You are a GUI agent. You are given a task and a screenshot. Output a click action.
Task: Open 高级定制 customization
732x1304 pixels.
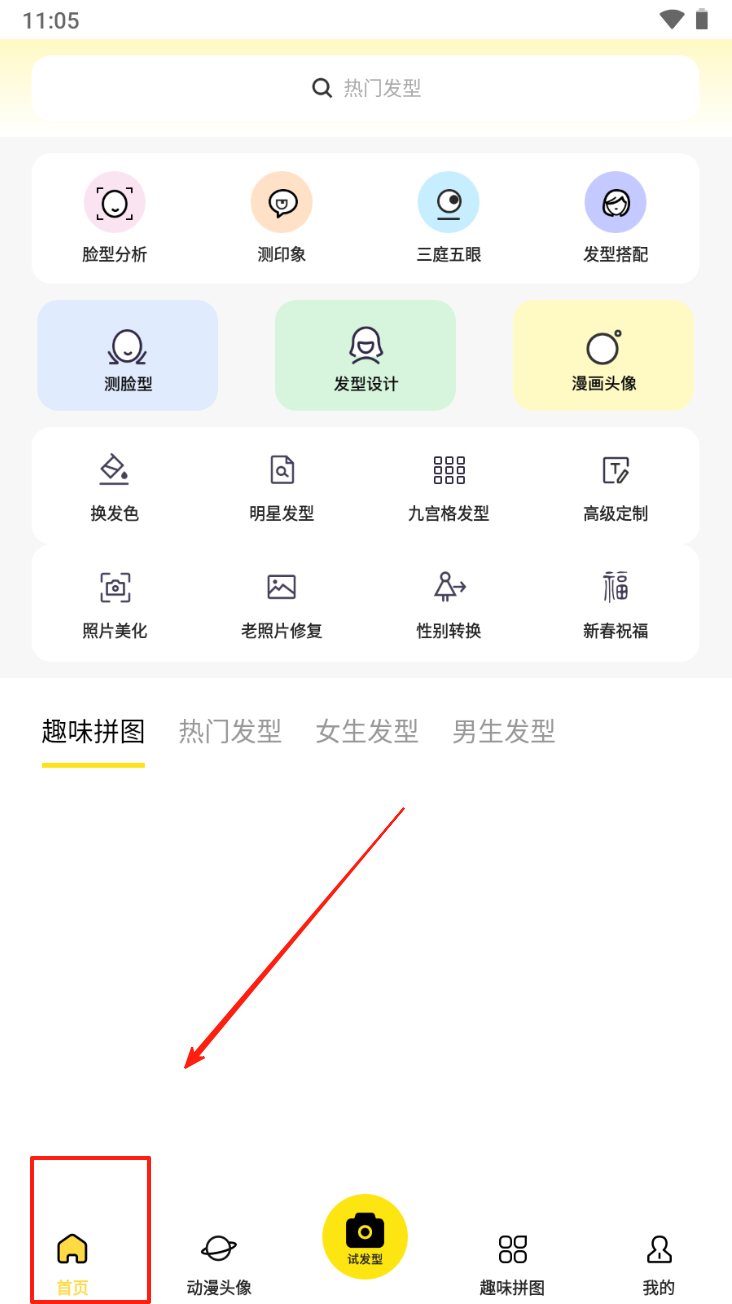[616, 487]
